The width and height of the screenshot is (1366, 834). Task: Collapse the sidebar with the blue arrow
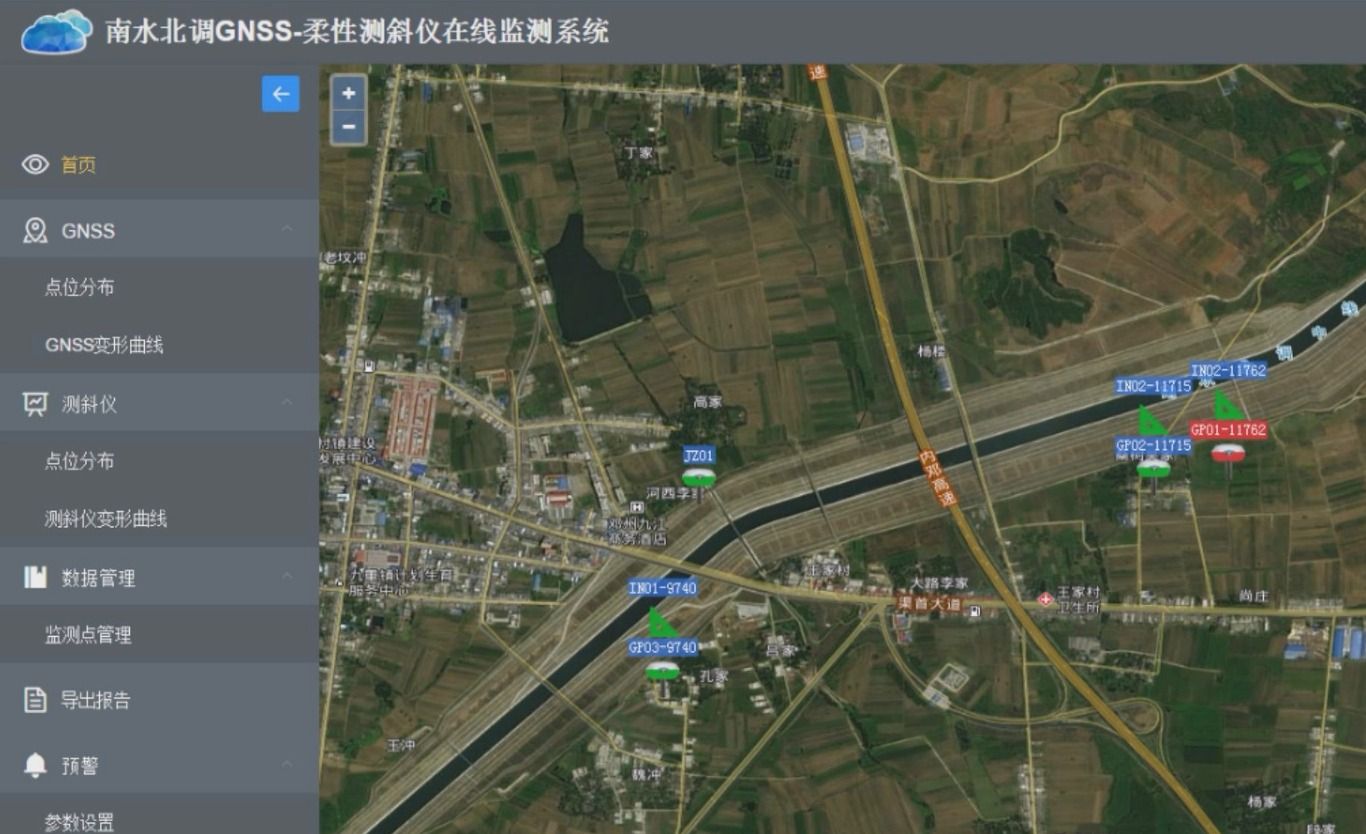[x=280, y=94]
